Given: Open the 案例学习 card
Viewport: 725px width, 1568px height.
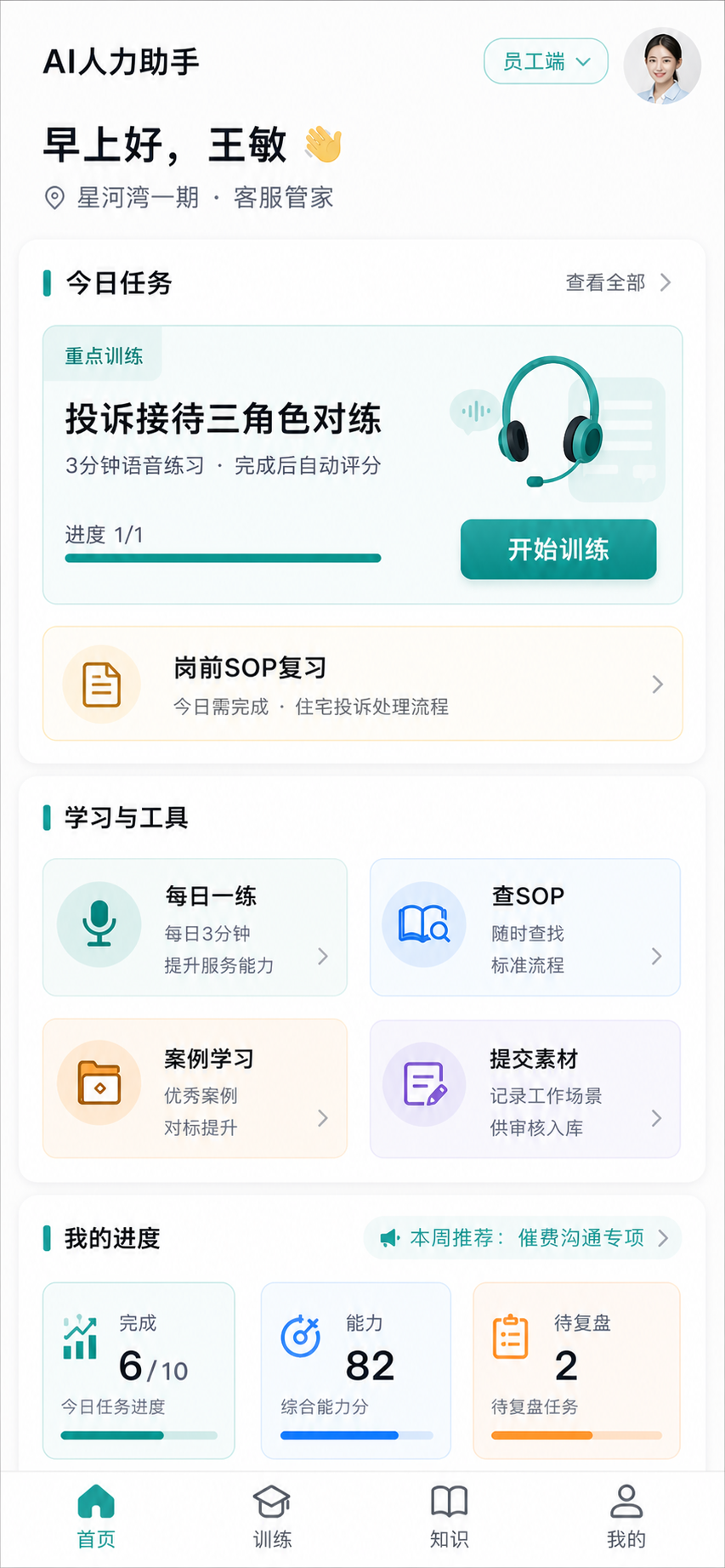Looking at the screenshot, I should 195,1088.
